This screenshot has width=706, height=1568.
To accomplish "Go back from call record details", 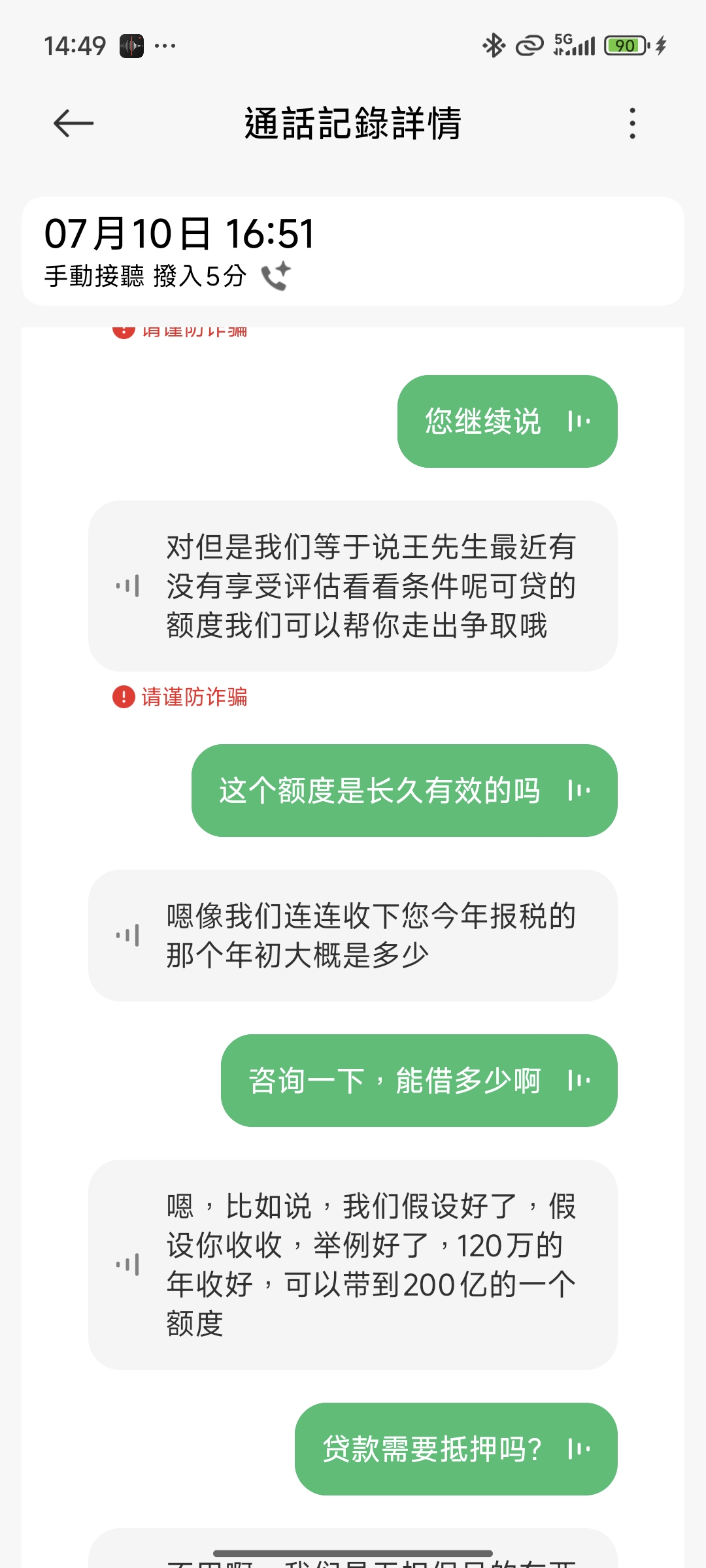I will [73, 123].
